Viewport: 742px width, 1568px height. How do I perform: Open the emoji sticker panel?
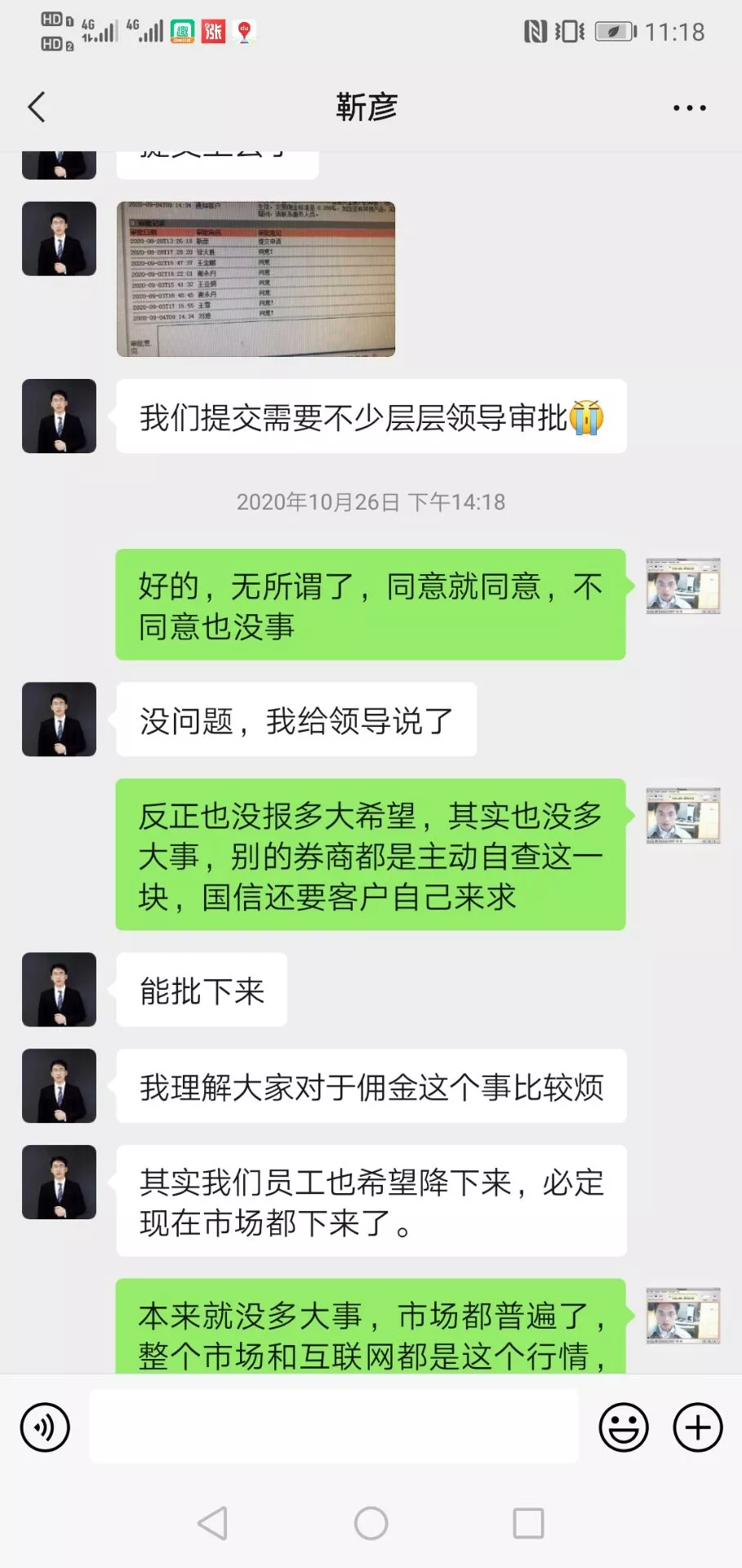pyautogui.click(x=624, y=1428)
